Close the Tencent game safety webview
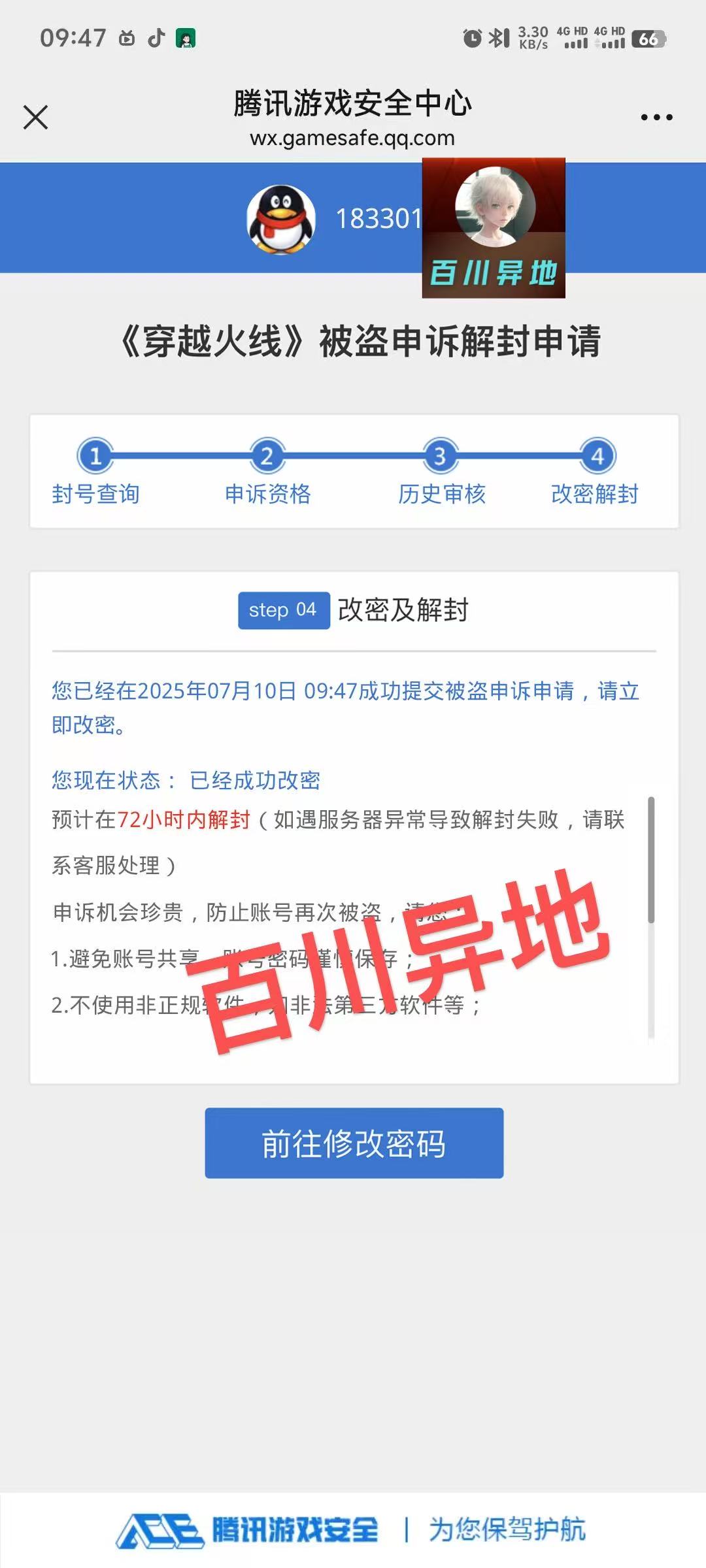Image resolution: width=706 pixels, height=1568 pixels. [x=35, y=118]
